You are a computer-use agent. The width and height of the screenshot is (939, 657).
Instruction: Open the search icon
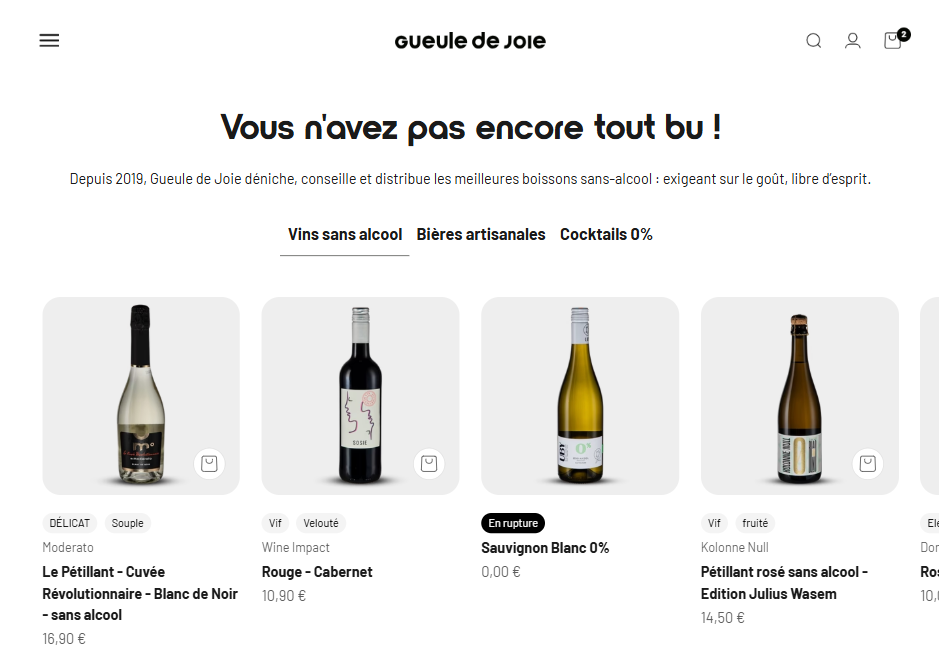click(813, 41)
